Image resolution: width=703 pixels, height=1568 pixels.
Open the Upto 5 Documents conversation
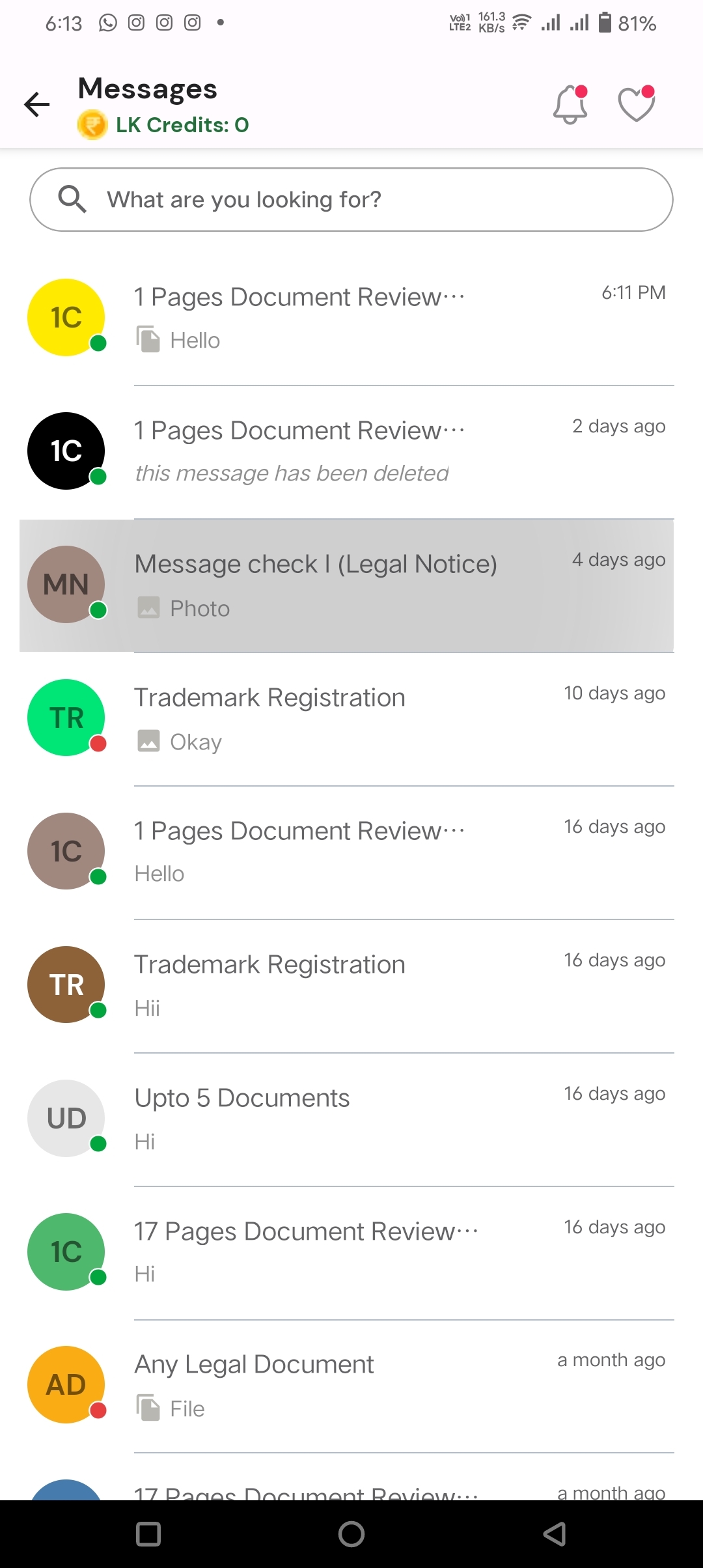coord(351,1119)
